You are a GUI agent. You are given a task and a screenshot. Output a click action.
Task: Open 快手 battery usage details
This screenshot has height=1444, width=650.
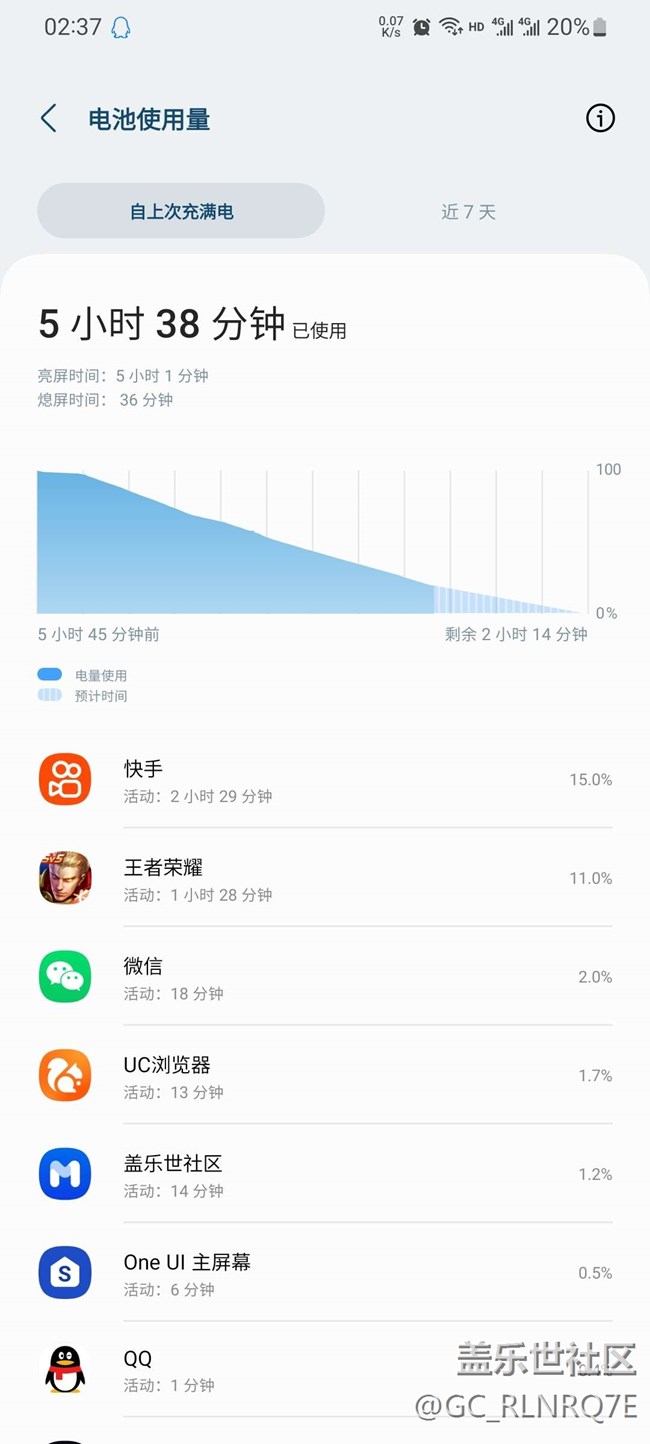tap(325, 780)
